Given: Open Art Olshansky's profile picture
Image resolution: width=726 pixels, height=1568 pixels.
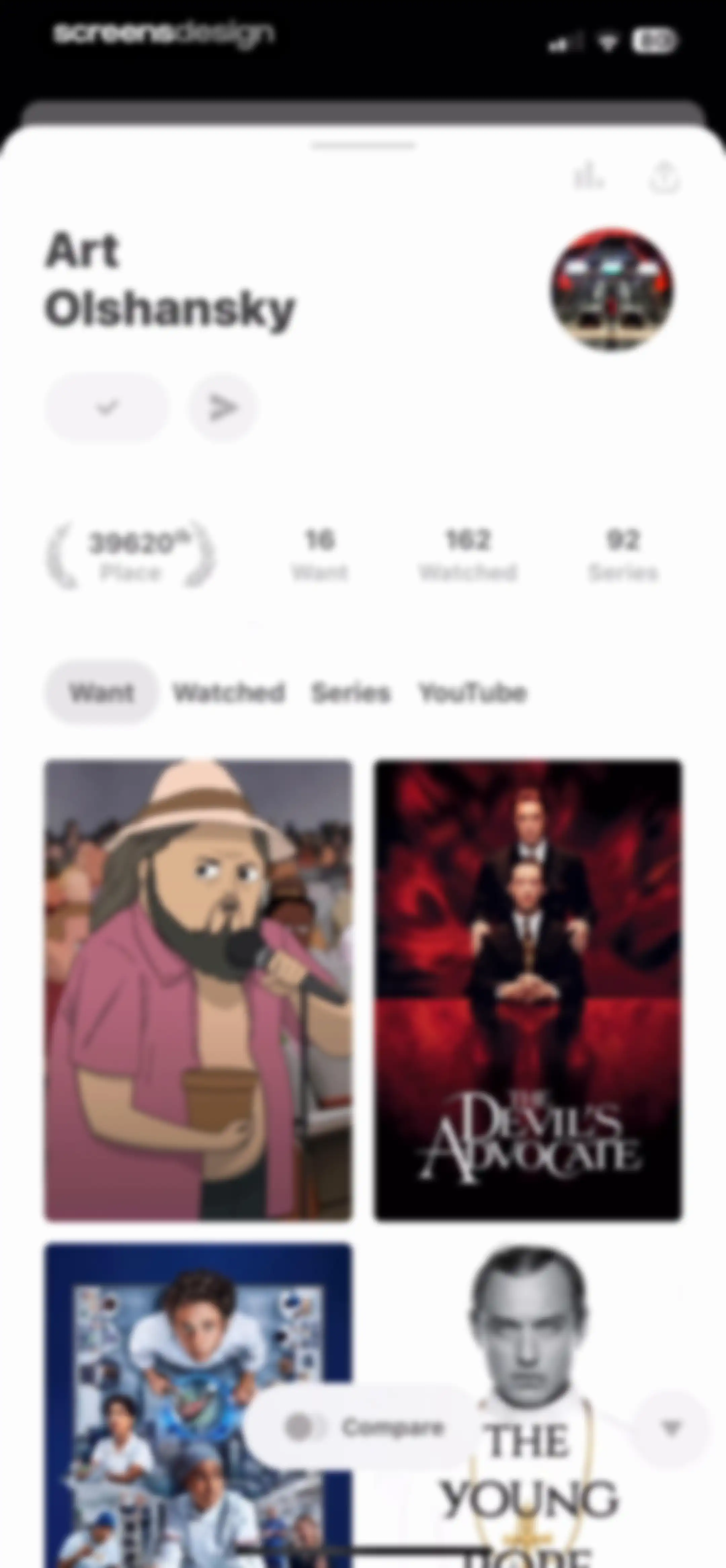Looking at the screenshot, I should coord(612,290).
